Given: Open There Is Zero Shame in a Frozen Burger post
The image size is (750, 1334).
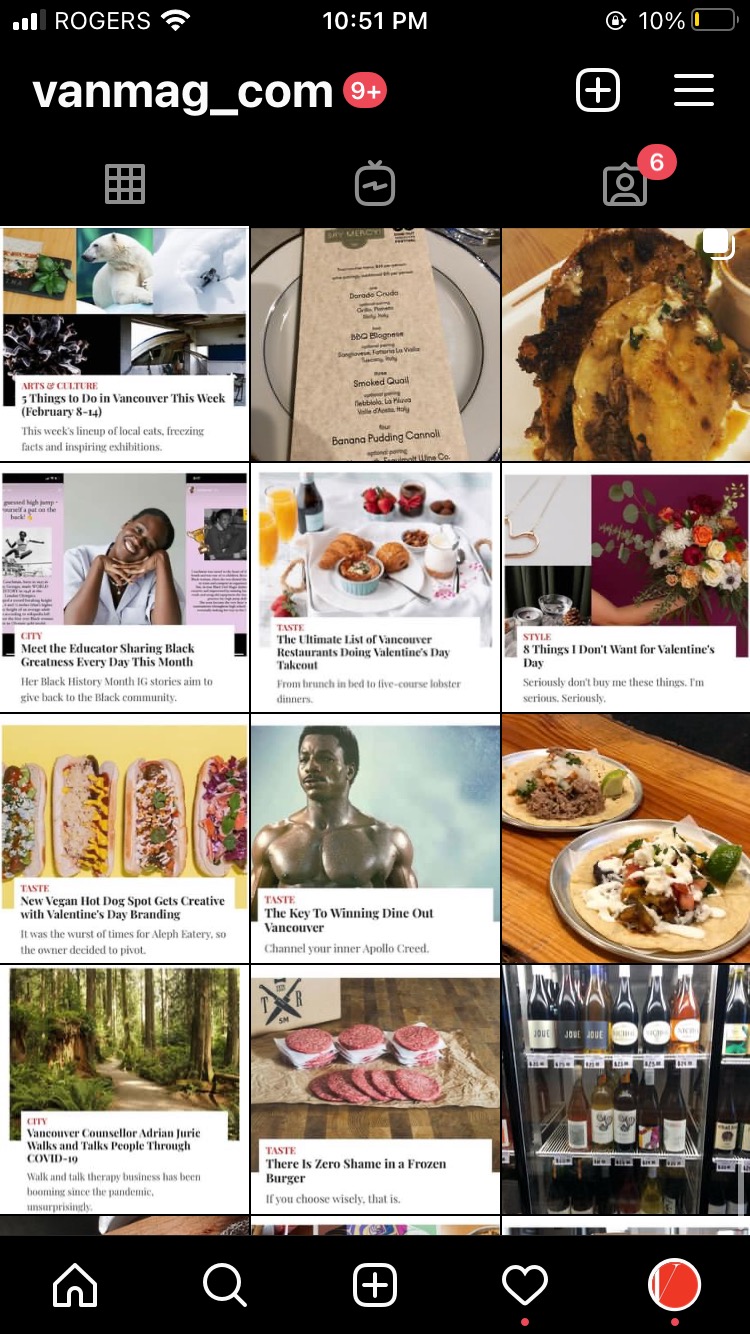Looking at the screenshot, I should coord(375,1089).
